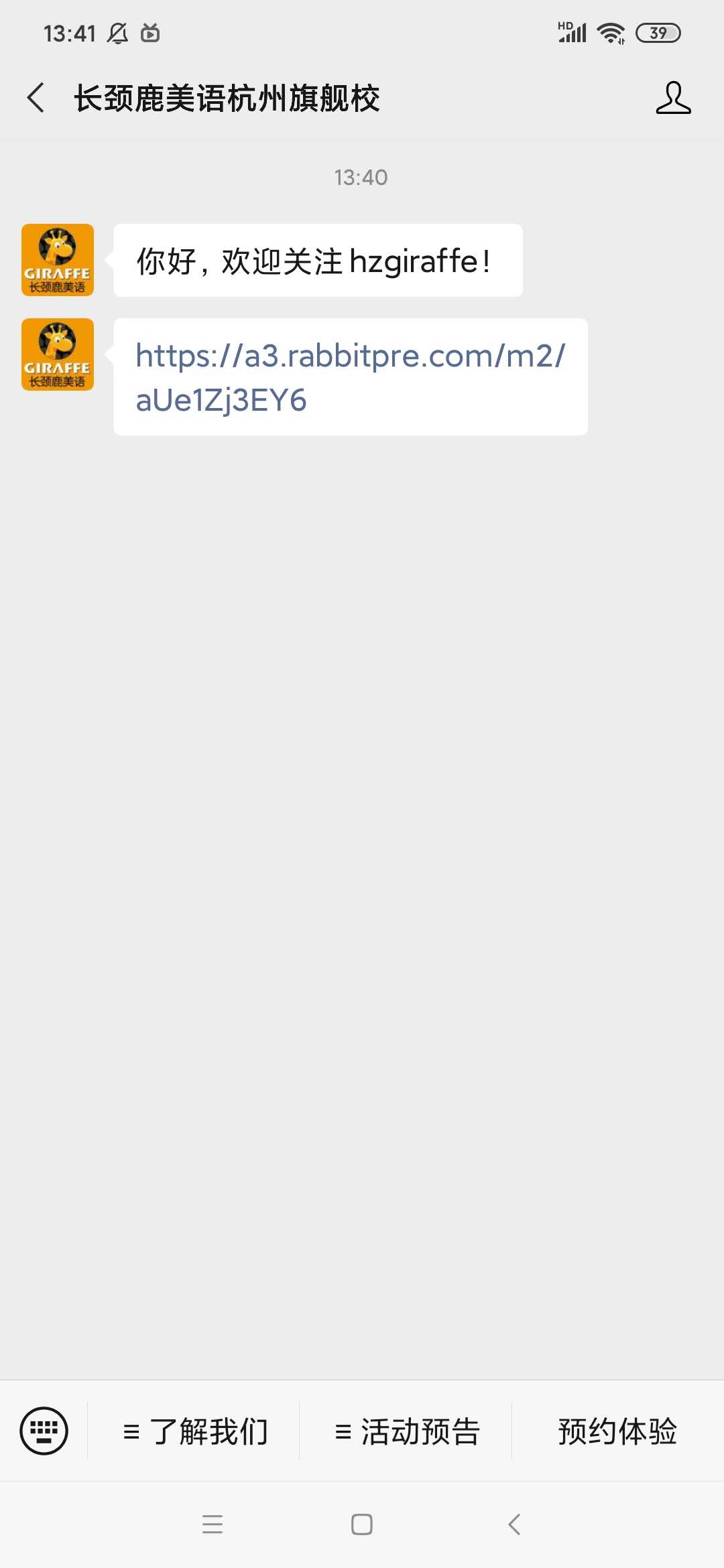
Task: Open the rabbitpre.com link in chat
Action: (x=350, y=377)
